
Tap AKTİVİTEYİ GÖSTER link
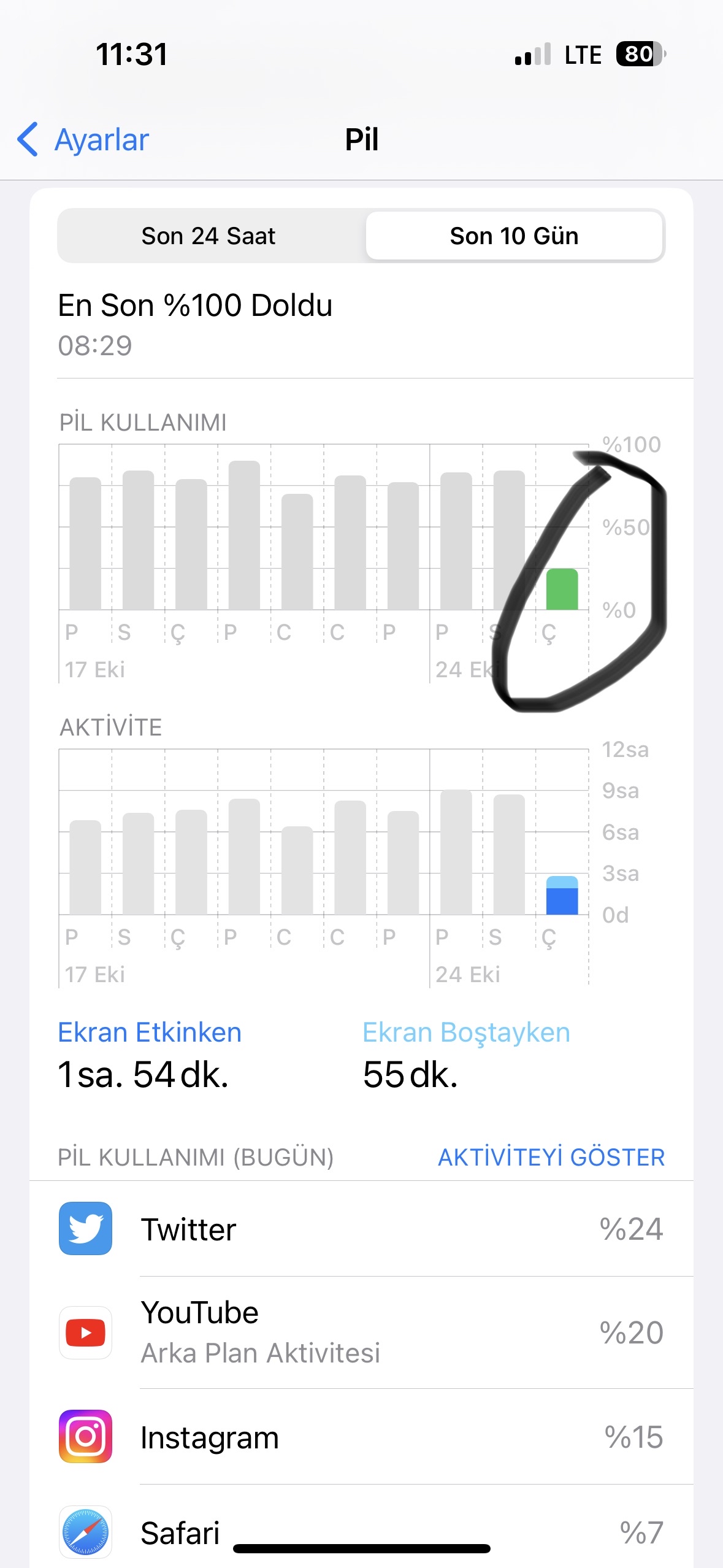551,1157
